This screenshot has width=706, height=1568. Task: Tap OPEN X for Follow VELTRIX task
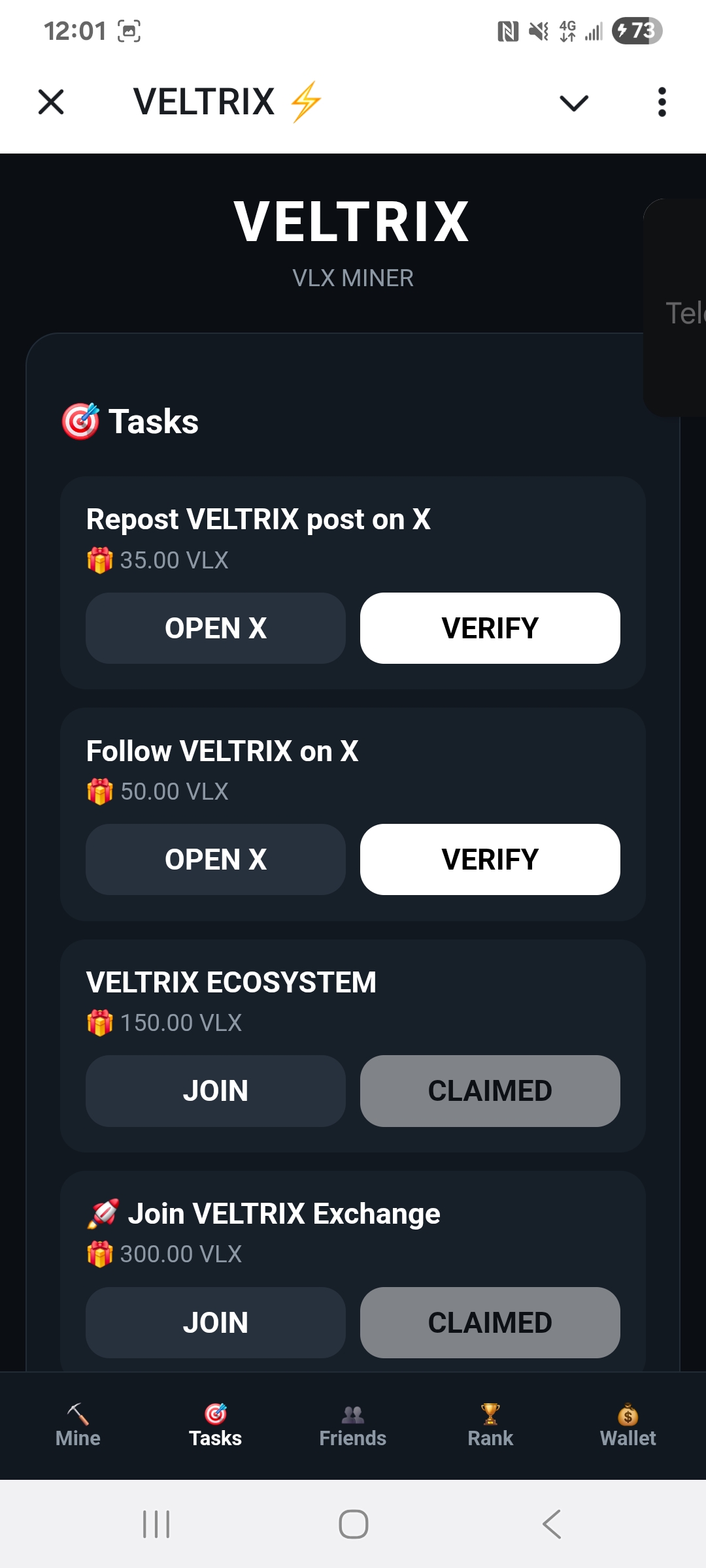coord(216,859)
